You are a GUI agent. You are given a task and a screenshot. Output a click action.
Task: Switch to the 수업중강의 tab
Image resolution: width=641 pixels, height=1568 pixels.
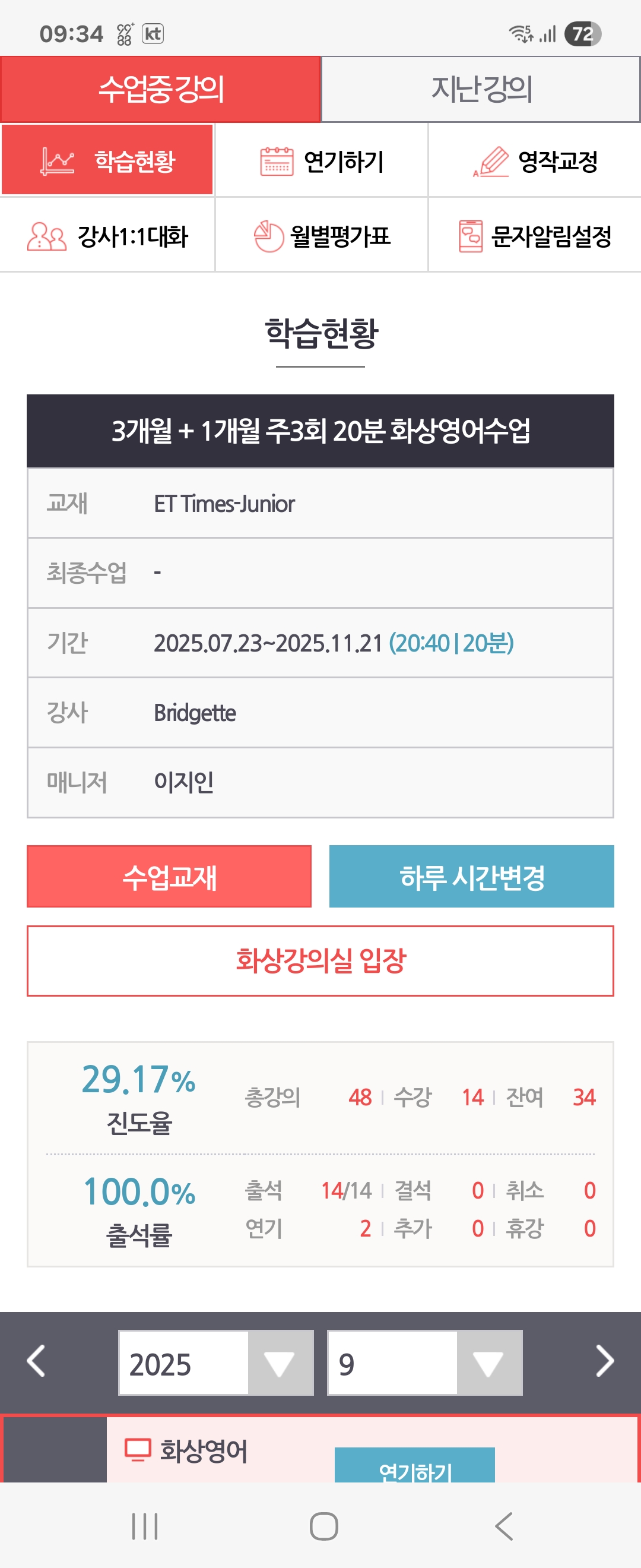coord(161,90)
